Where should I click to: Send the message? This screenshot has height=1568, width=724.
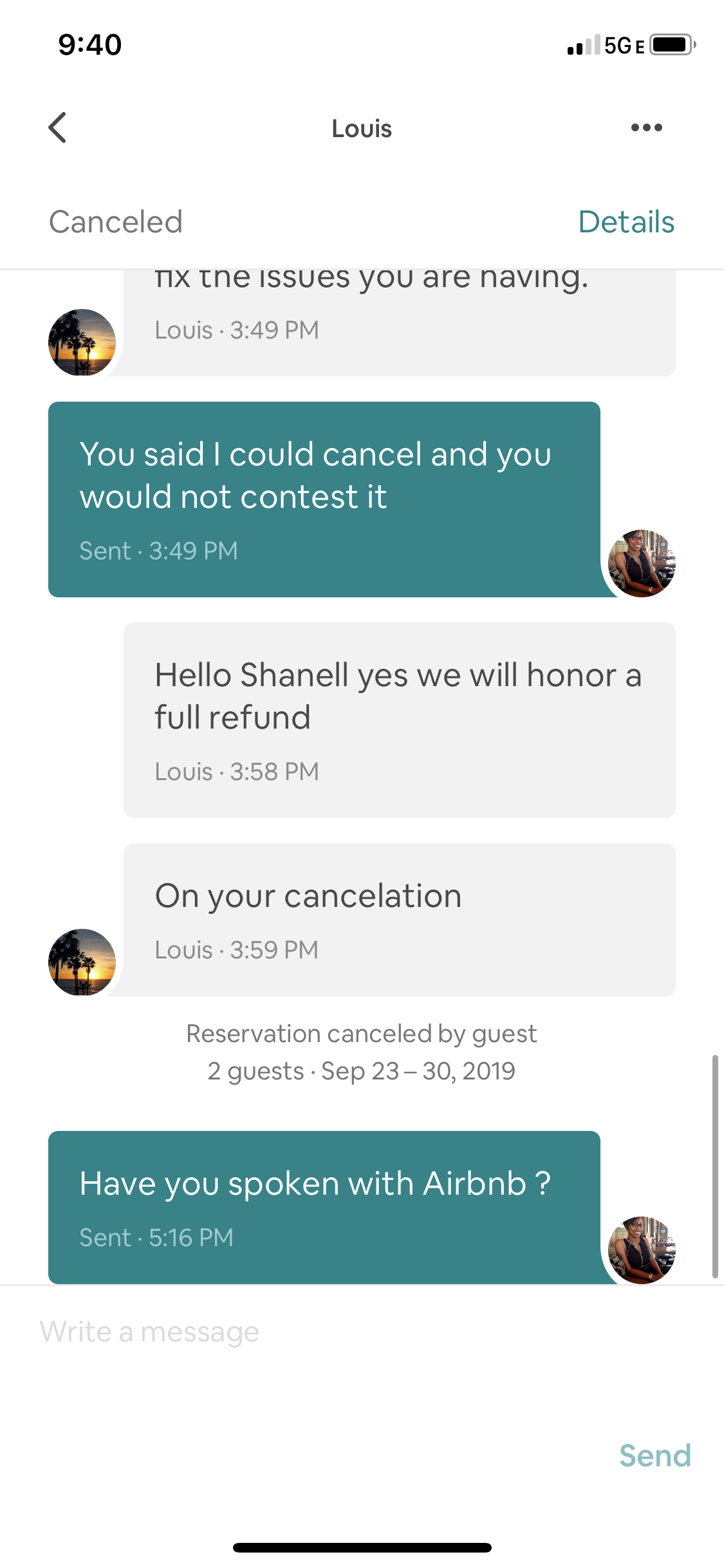654,1455
